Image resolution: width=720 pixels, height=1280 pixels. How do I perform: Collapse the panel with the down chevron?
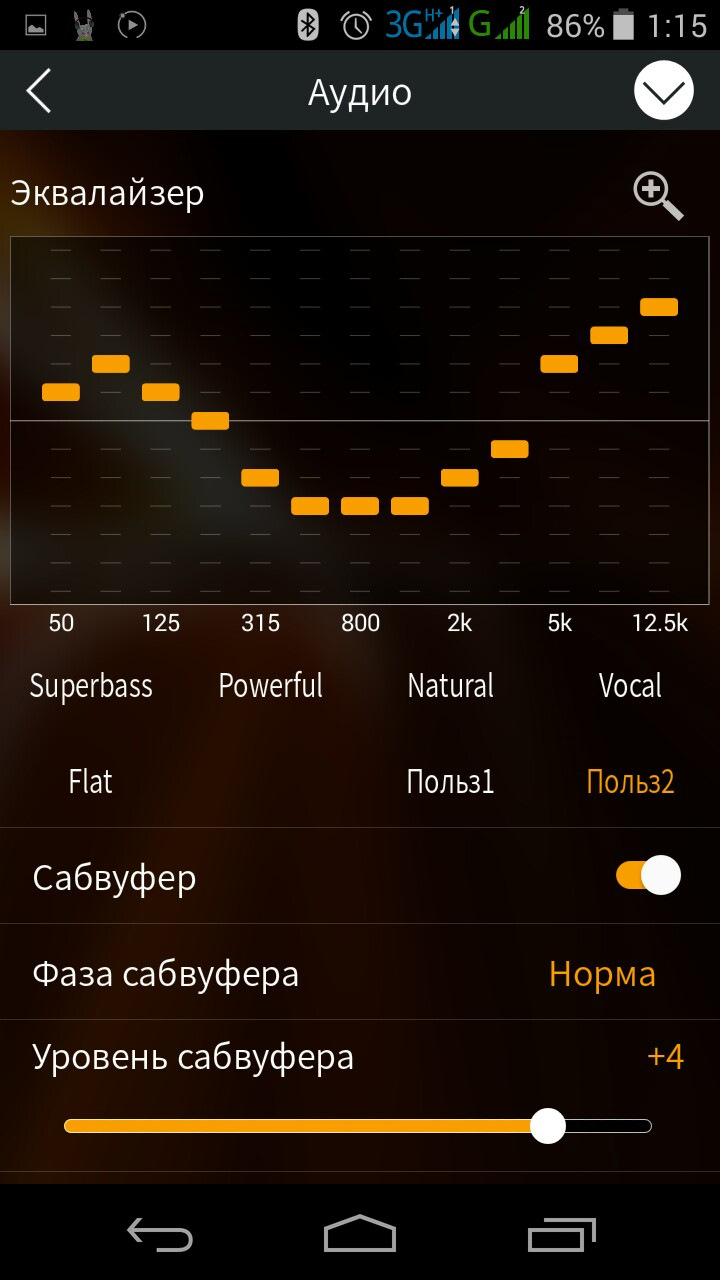663,91
